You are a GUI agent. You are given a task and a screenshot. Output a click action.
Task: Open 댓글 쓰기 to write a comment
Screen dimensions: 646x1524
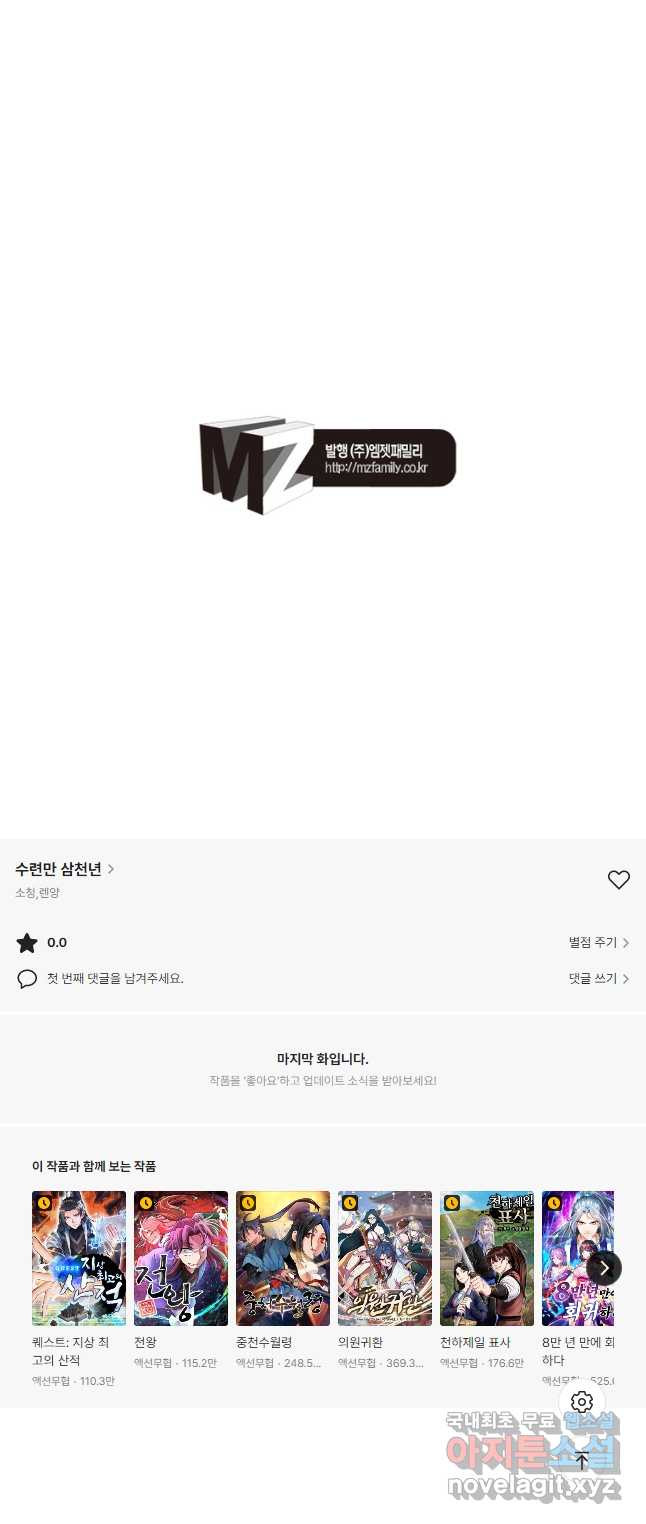[598, 979]
